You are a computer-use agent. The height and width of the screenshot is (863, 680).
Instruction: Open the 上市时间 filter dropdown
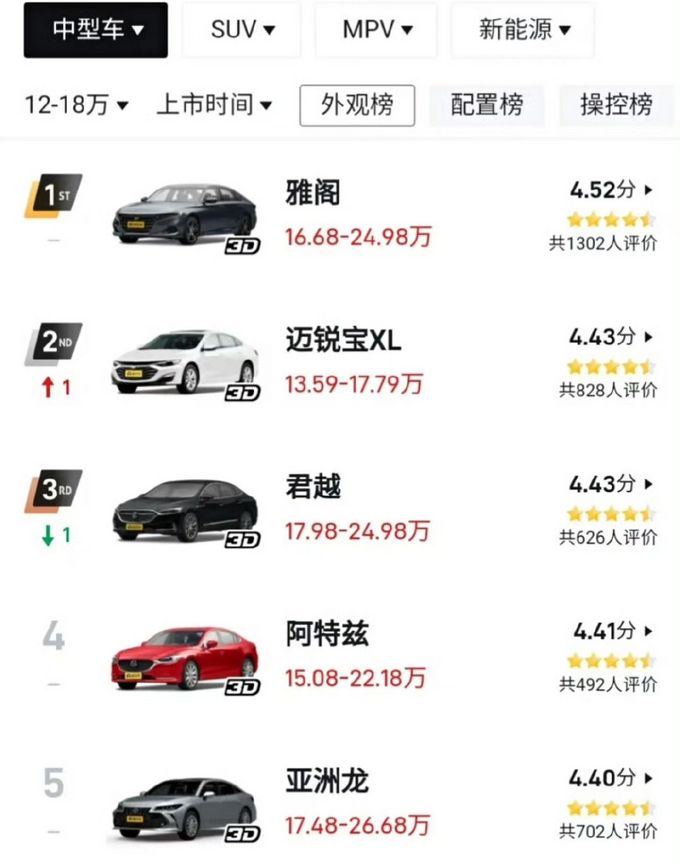(x=214, y=105)
